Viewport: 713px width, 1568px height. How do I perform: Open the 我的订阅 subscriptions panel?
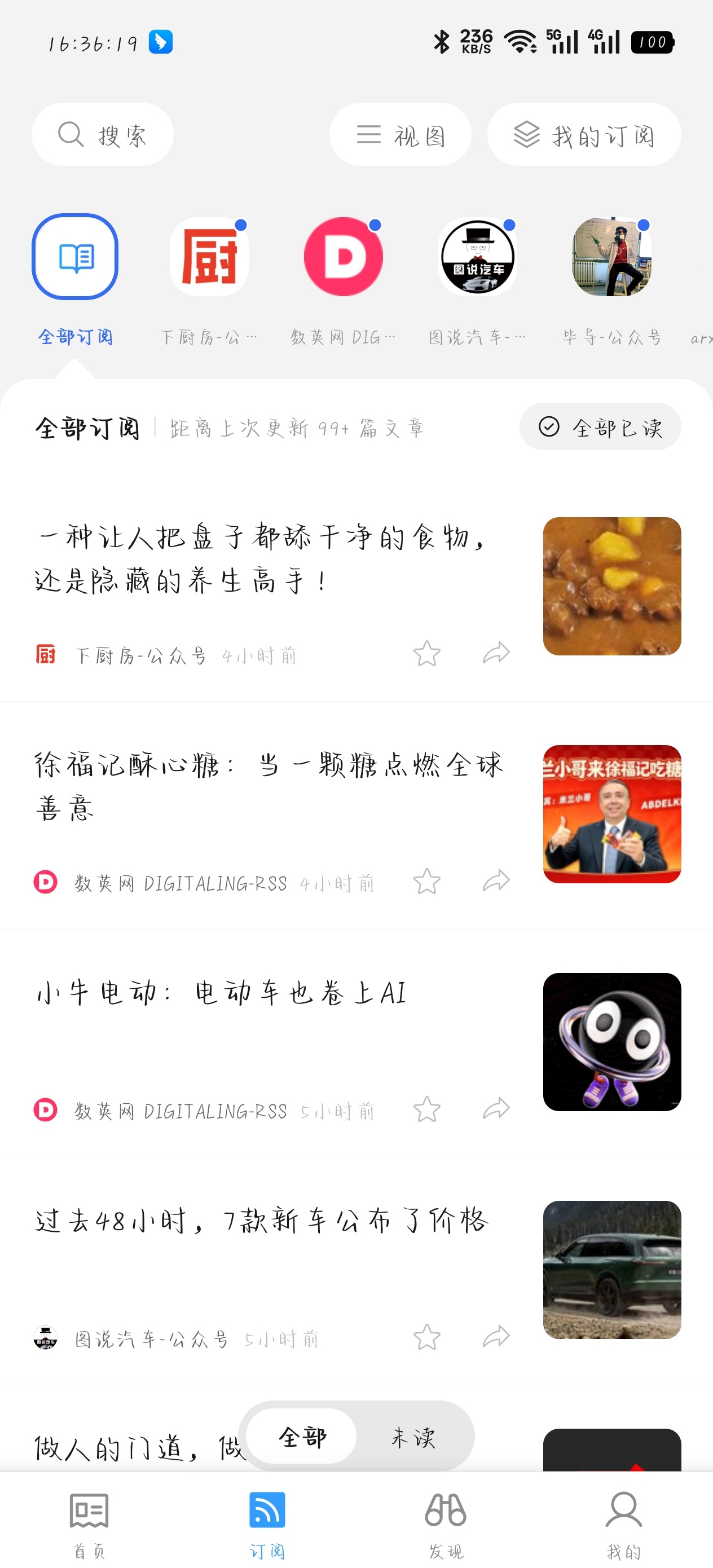[x=583, y=135]
